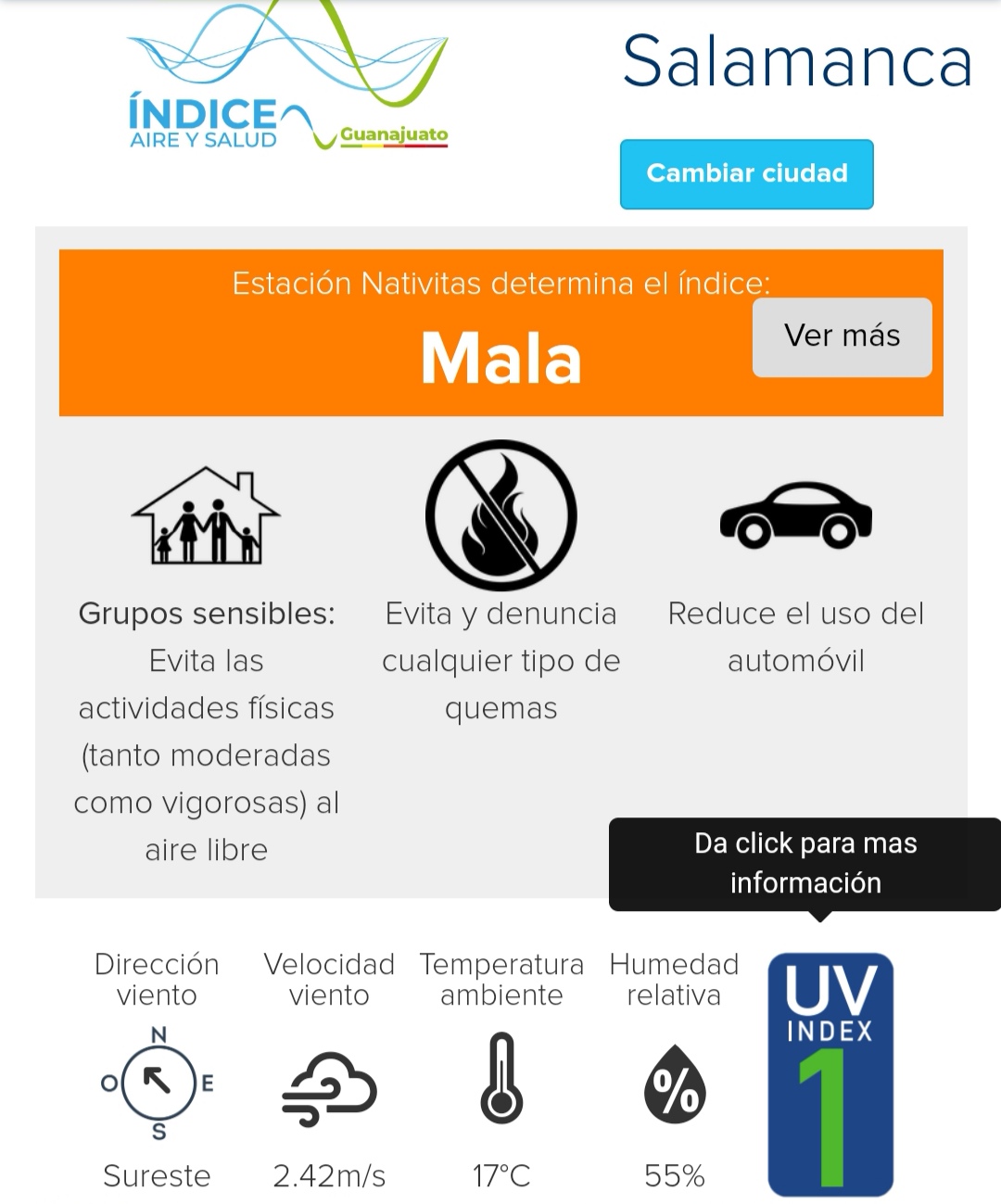Tap the Cambiar ciudad button
Screen dimensions: 1001x1204
[746, 174]
